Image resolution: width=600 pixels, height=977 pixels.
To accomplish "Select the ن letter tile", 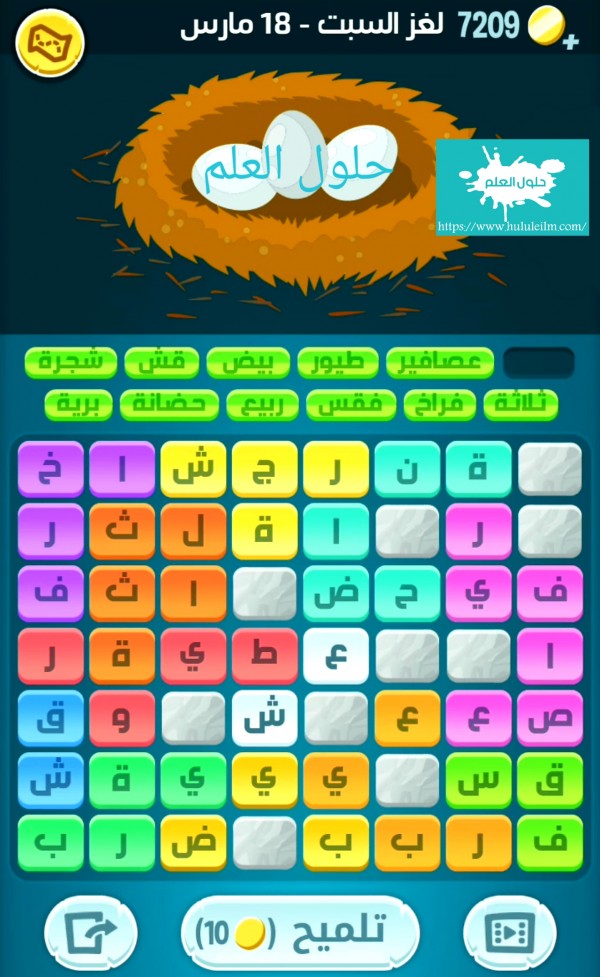I will (x=407, y=469).
